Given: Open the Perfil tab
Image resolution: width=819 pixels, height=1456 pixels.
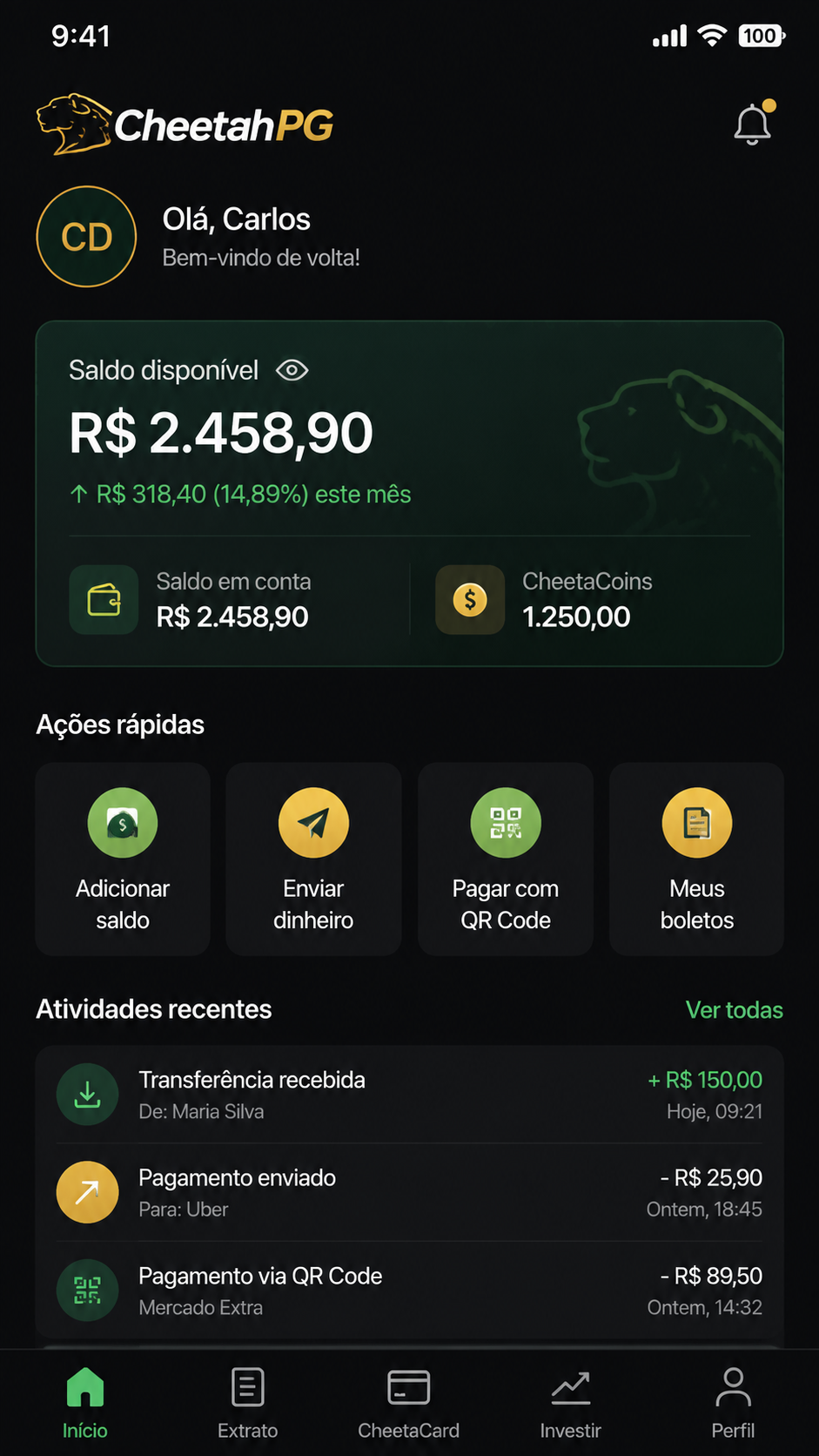Looking at the screenshot, I should (733, 1404).
